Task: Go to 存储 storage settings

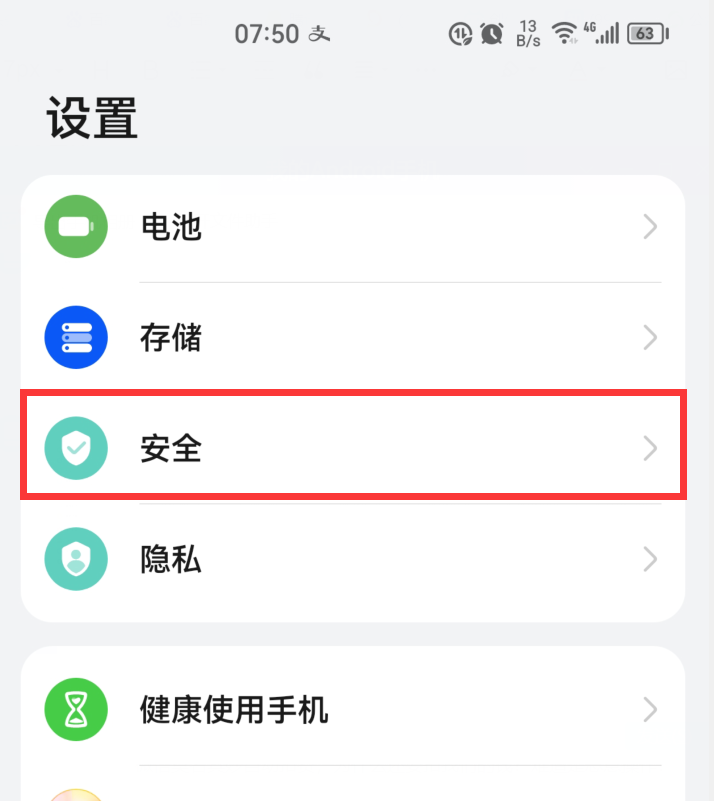Action: click(352, 338)
